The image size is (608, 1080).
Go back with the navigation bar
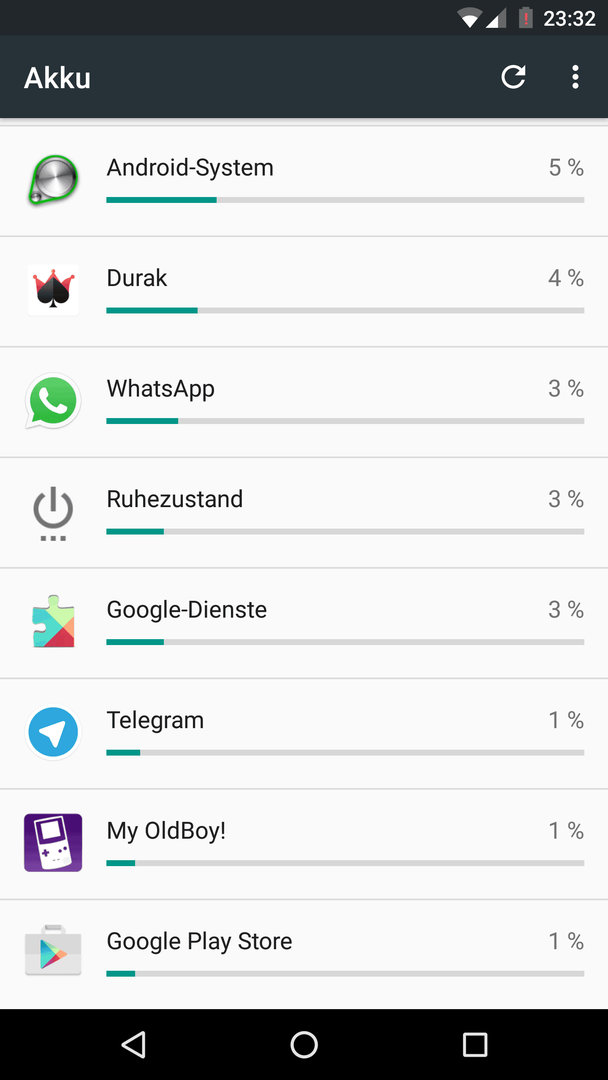(133, 1044)
